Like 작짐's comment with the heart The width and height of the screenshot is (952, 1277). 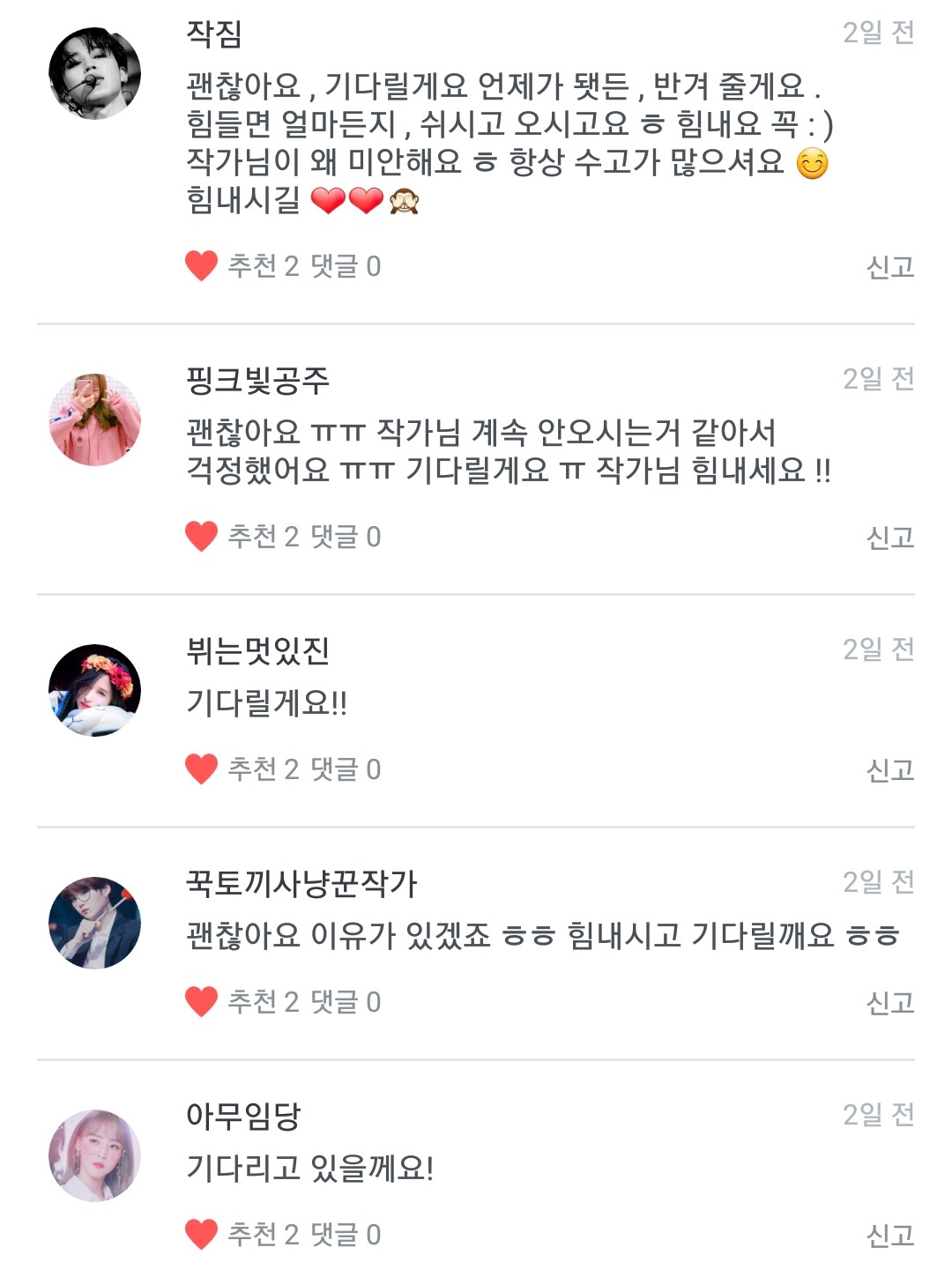[201, 265]
